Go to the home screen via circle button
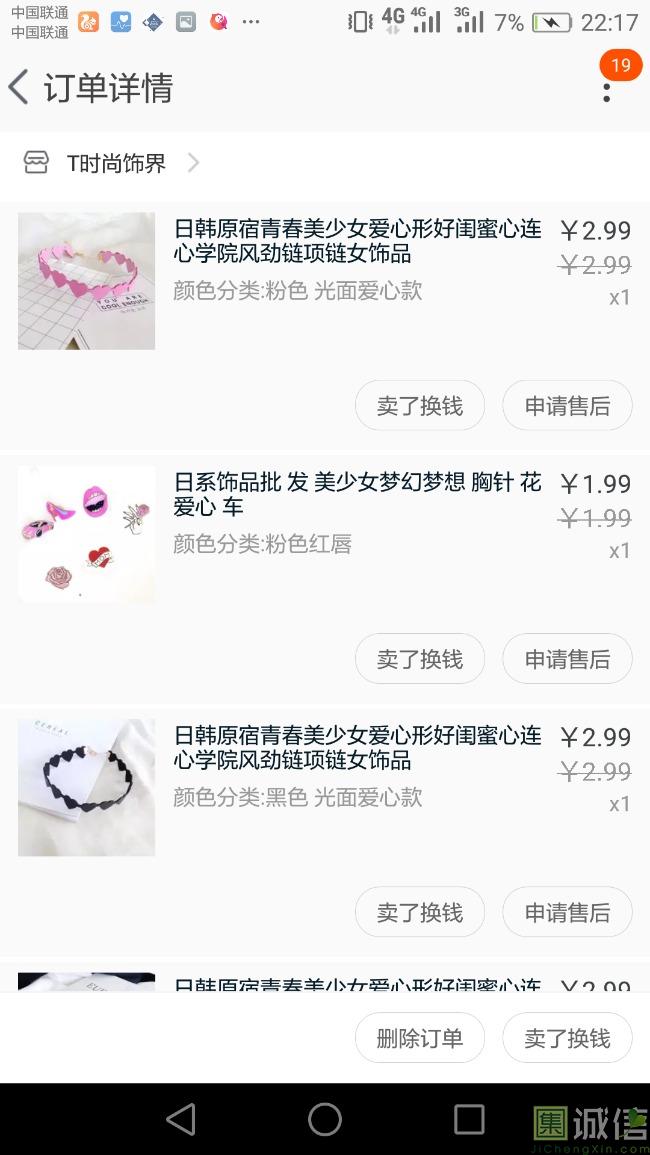This screenshot has height=1155, width=650. click(325, 1119)
